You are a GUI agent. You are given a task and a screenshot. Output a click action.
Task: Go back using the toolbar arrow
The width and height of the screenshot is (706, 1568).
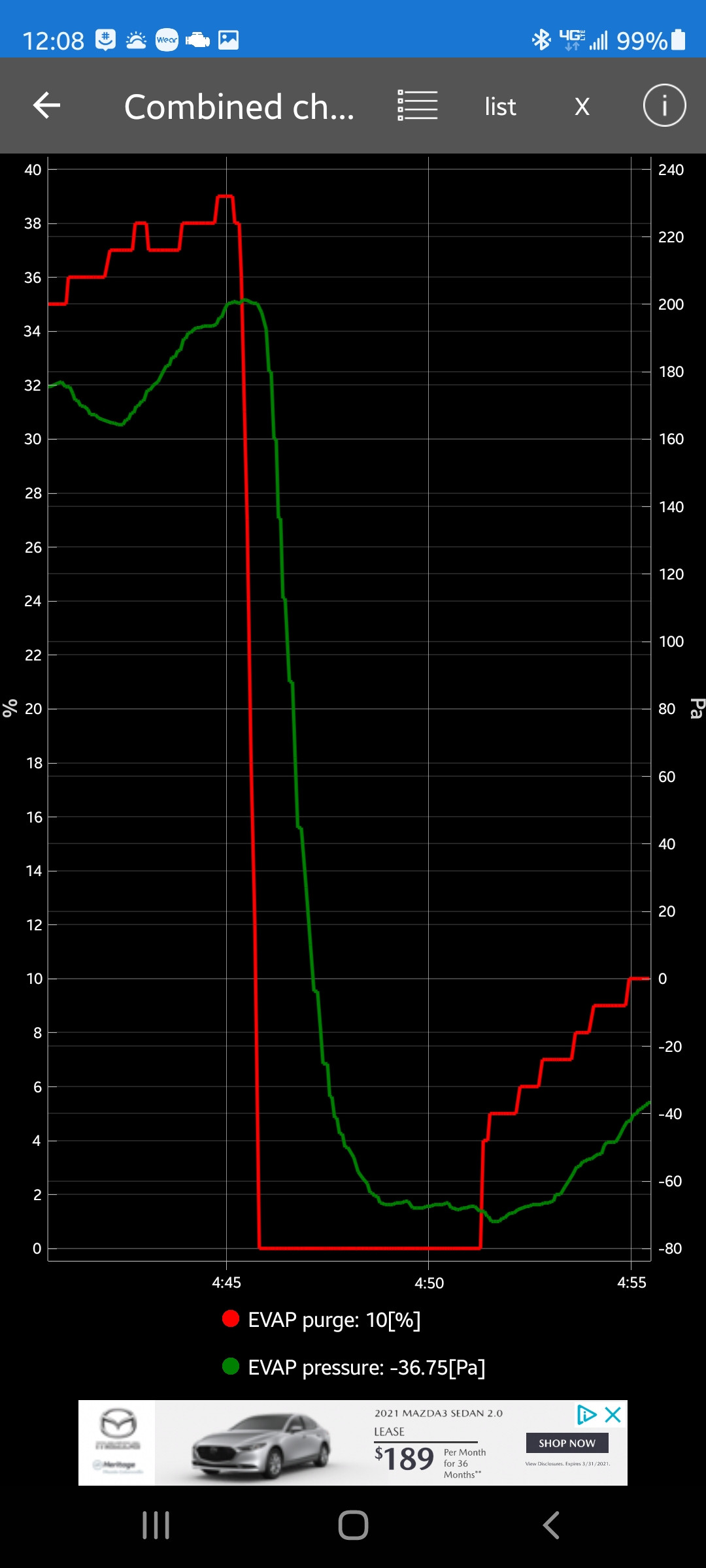(x=47, y=105)
